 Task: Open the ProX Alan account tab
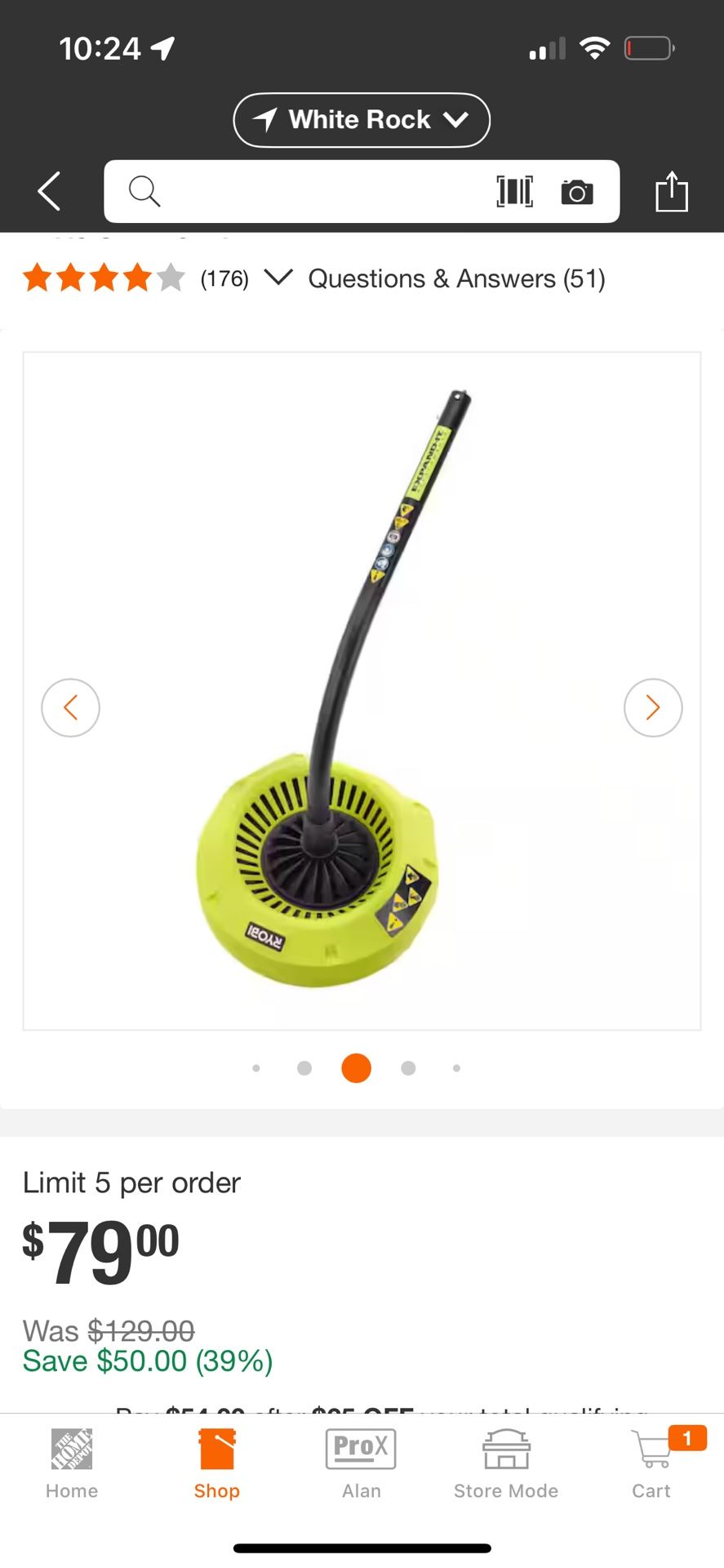click(361, 1465)
